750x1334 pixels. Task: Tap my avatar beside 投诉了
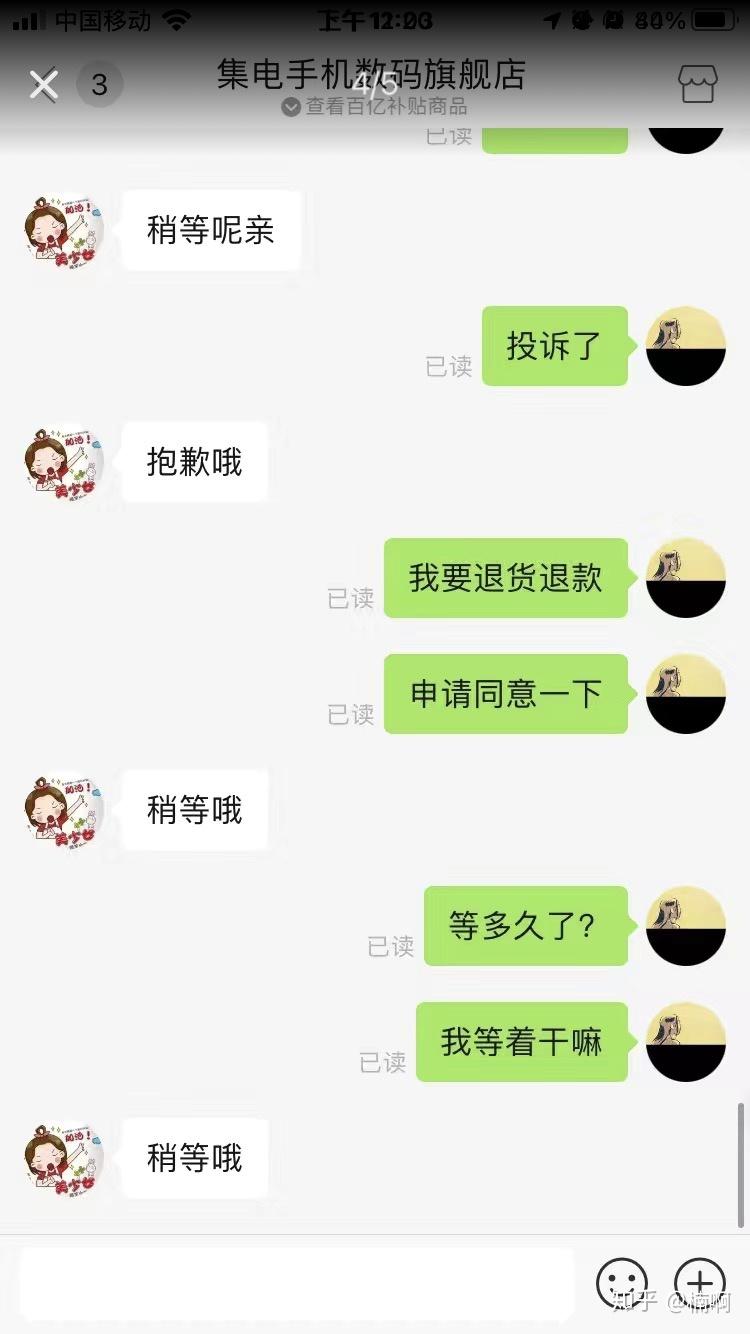[x=686, y=347]
